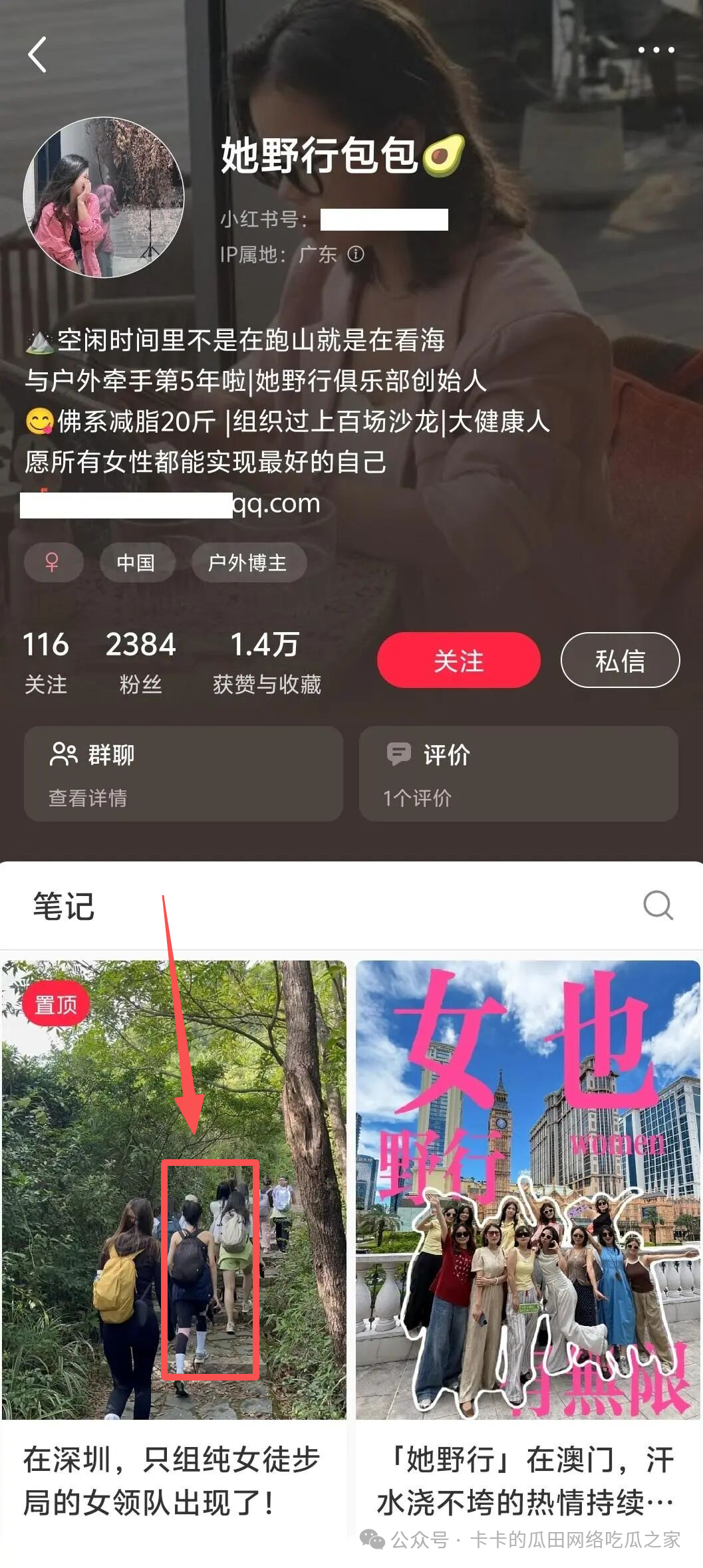Open the 2384 粉丝 followers list

[x=140, y=661]
